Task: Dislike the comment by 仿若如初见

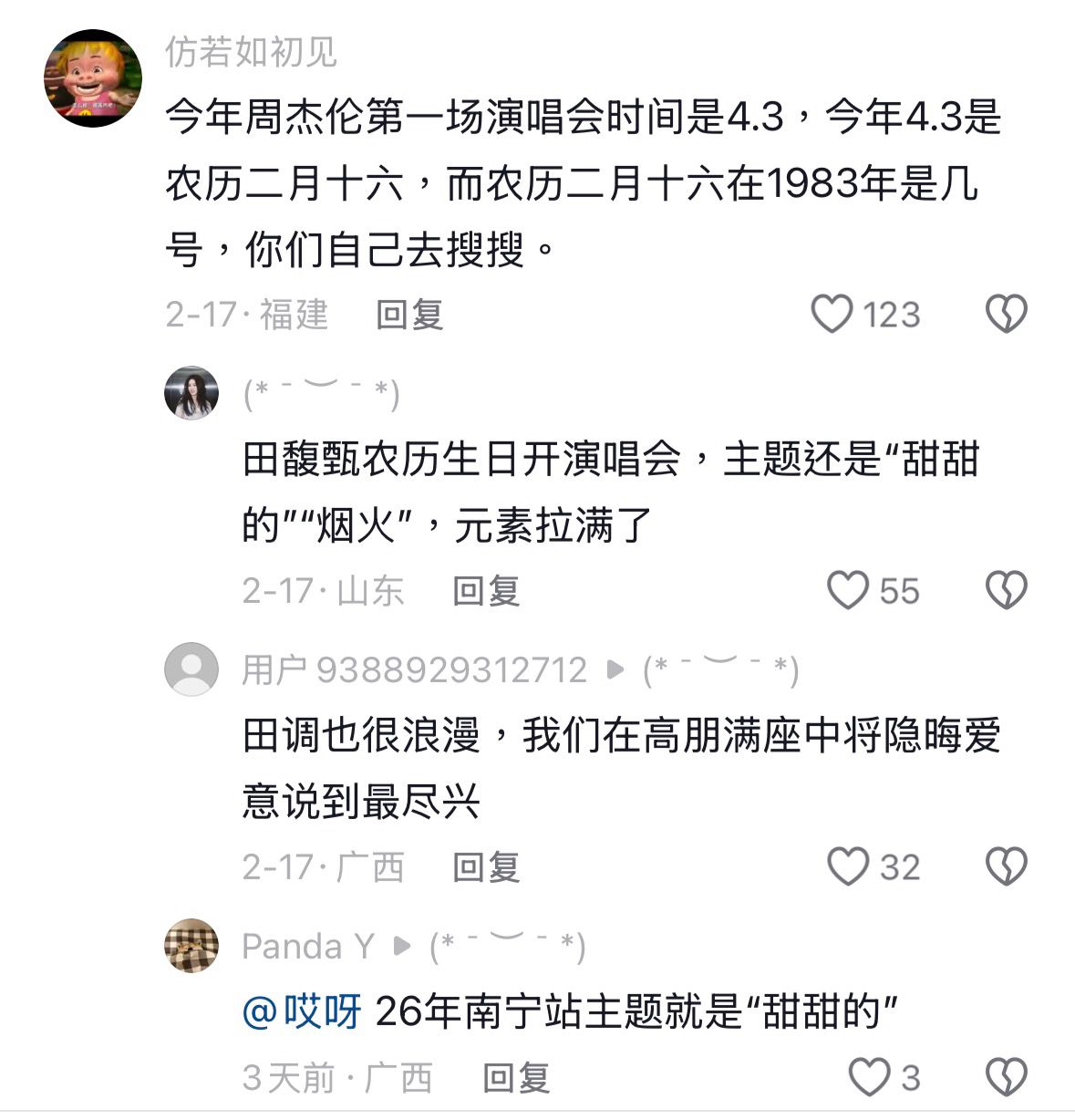Action: pyautogui.click(x=1006, y=314)
